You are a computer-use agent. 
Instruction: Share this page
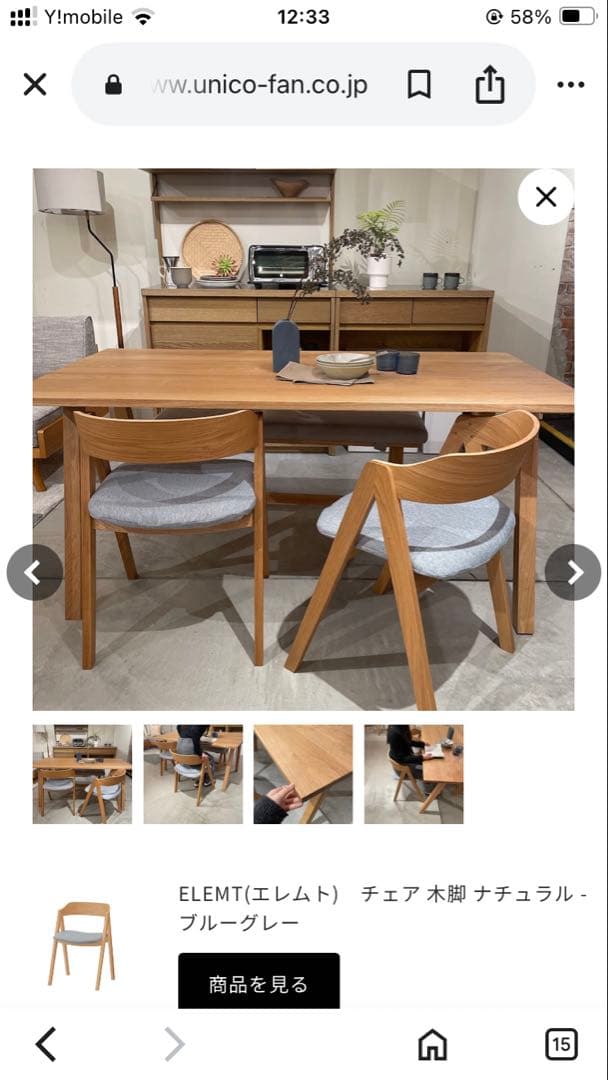490,85
